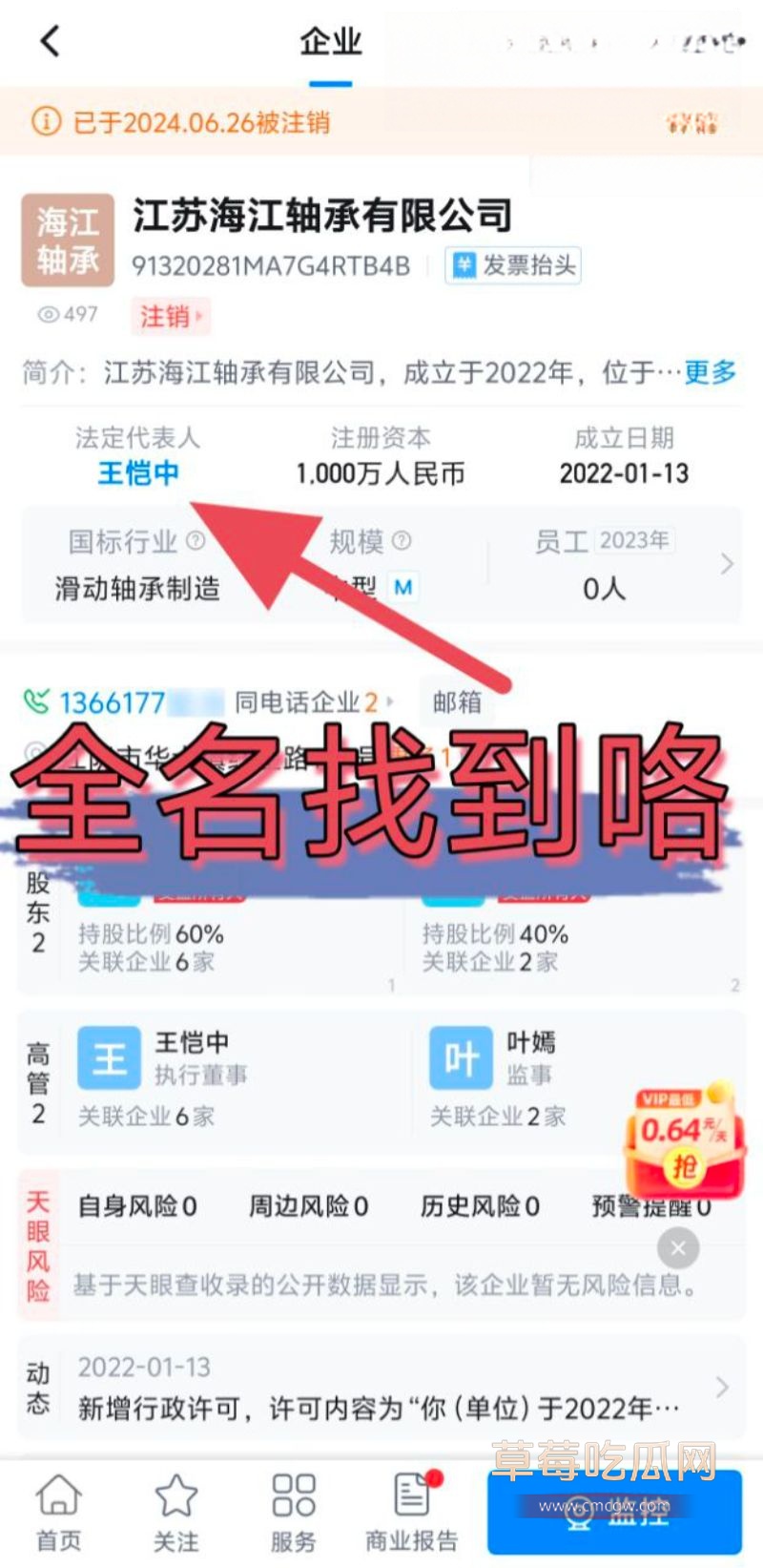The image size is (763, 1568).
Task: Switch to the 企业 tab
Action: pos(331,42)
